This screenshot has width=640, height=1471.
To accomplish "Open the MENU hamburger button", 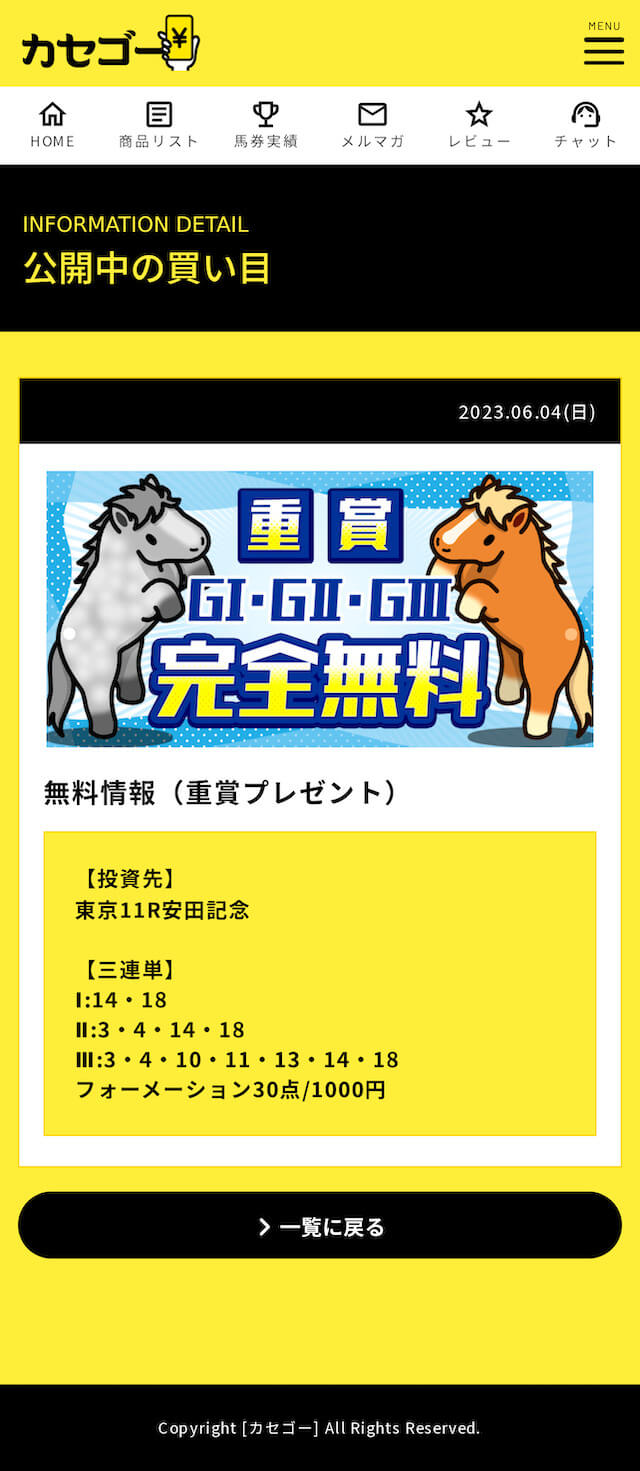I will (x=603, y=44).
